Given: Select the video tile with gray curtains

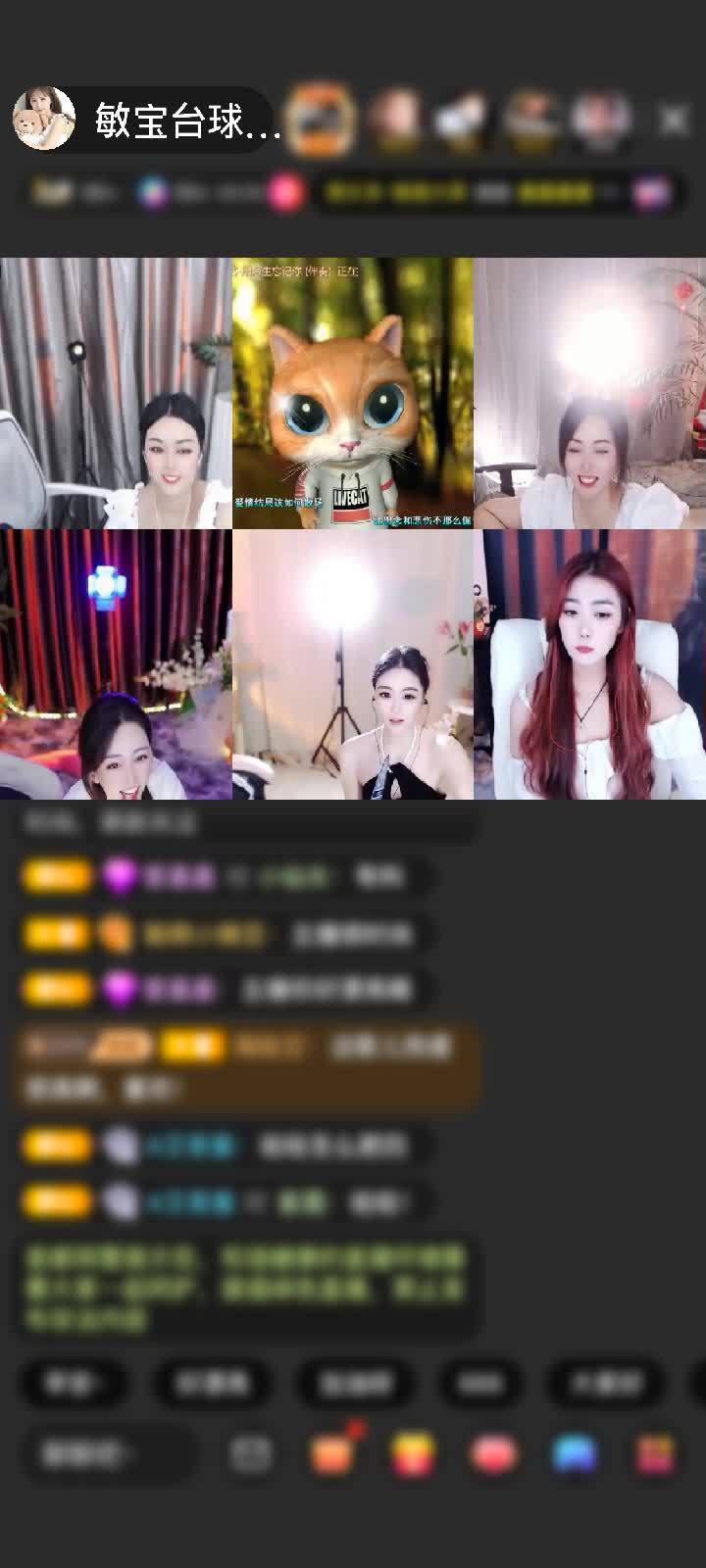Looking at the screenshot, I should click(x=116, y=393).
